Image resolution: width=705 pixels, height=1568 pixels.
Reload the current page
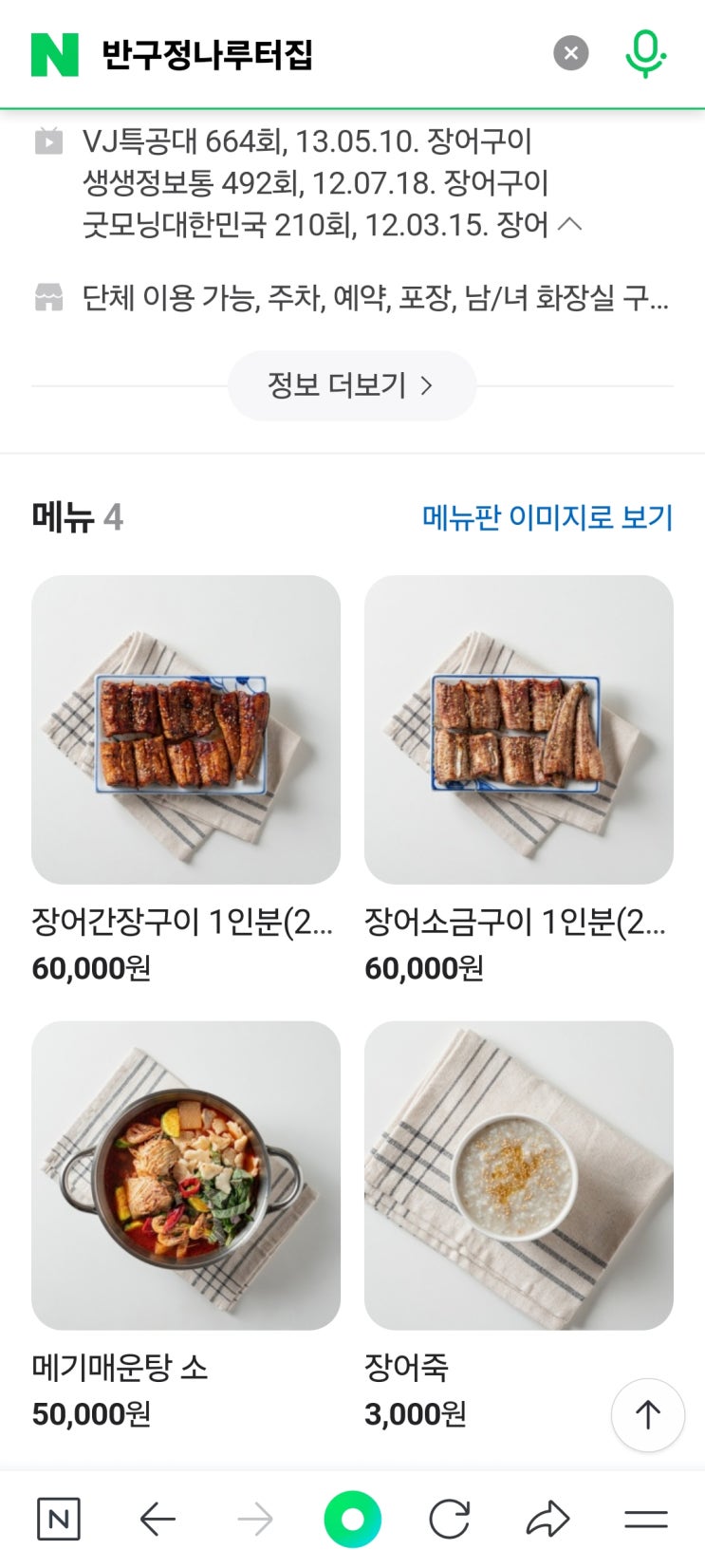(x=449, y=1520)
